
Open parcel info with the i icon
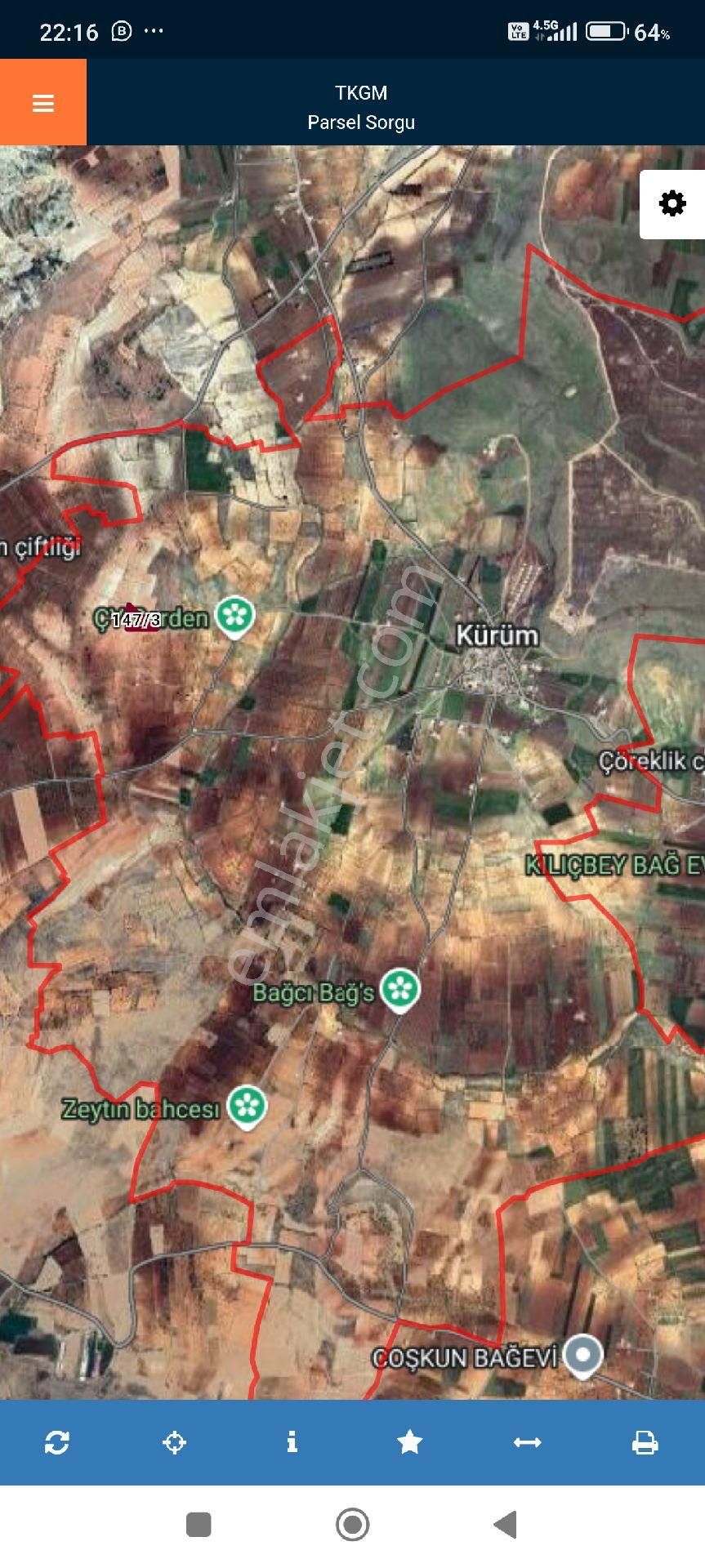(x=292, y=1442)
